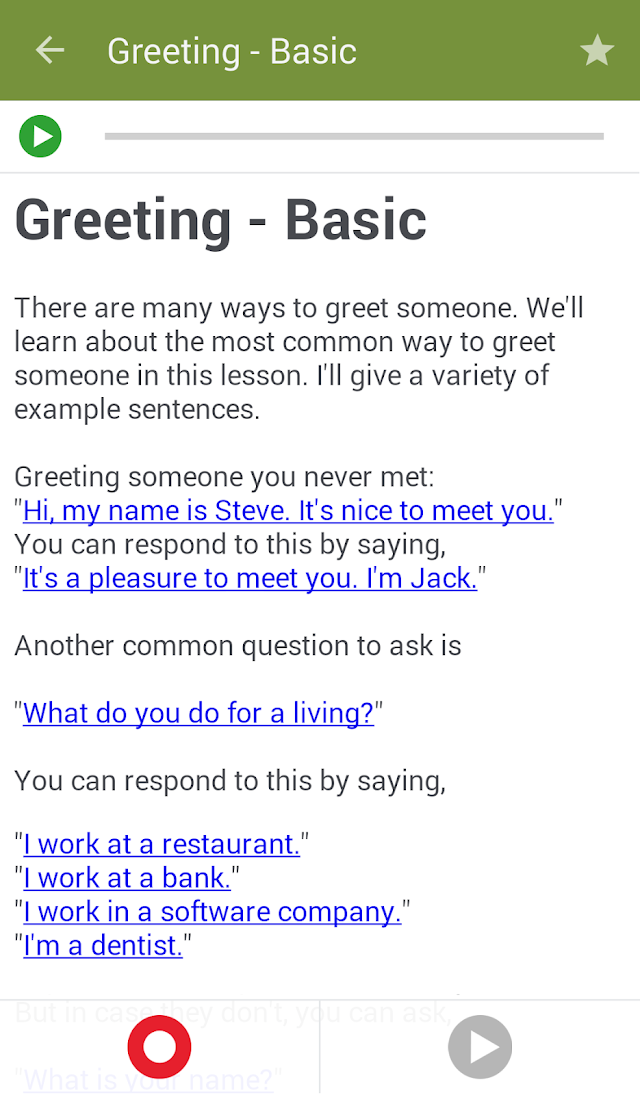
Task: Tap "I work at a bank." link
Action: 126,878
